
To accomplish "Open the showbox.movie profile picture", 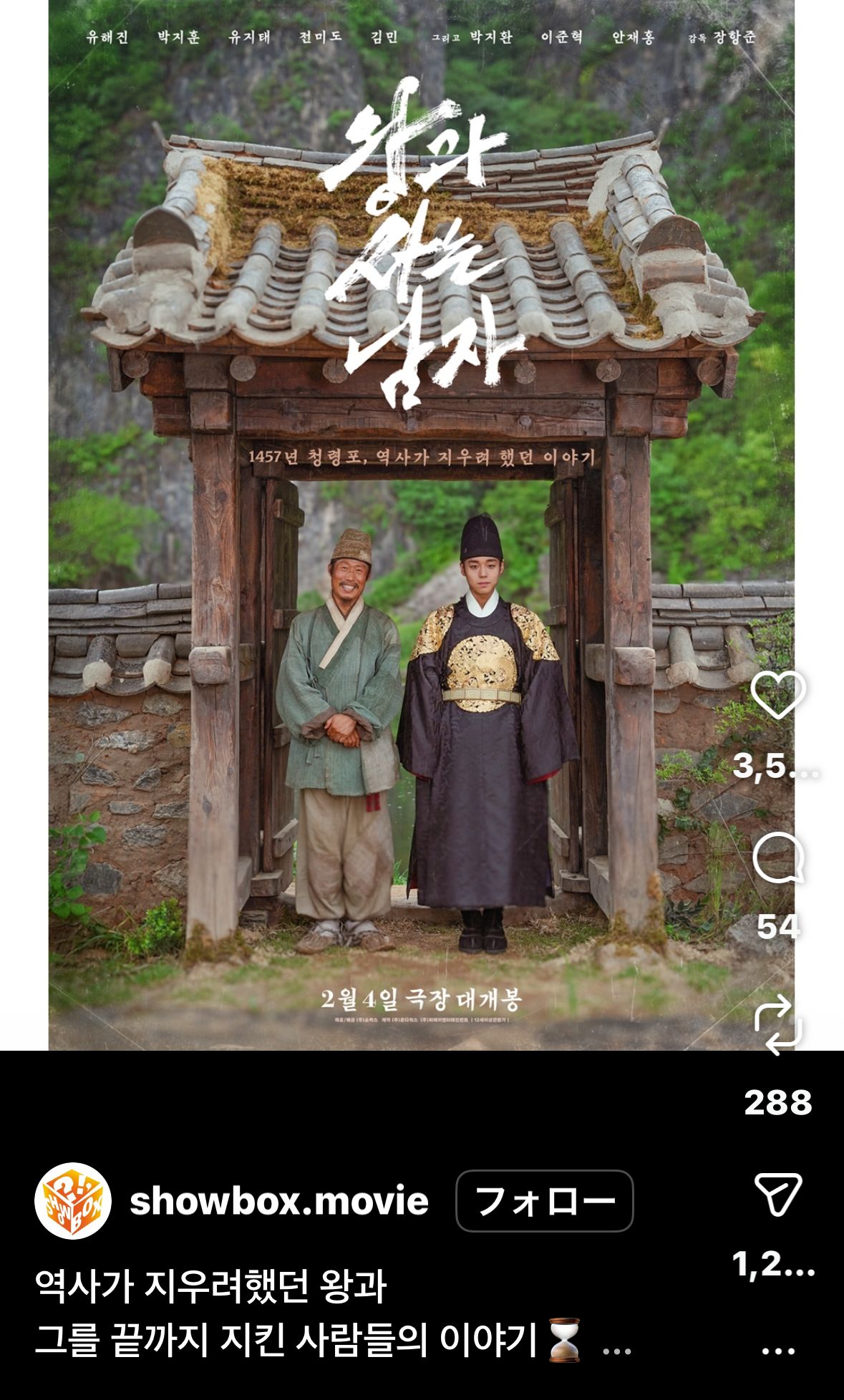I will click(73, 1200).
